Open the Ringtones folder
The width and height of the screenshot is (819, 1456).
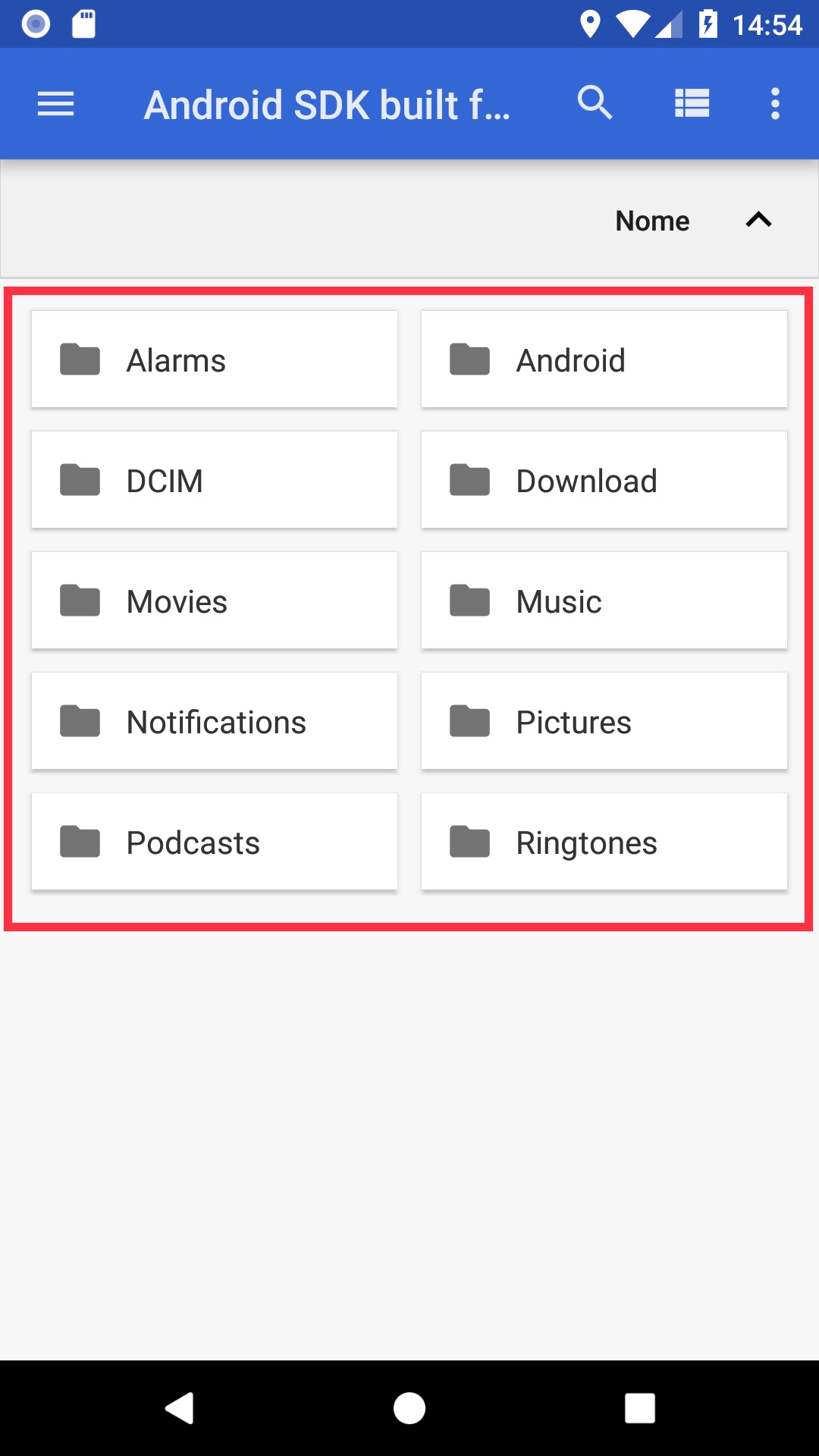tap(604, 842)
